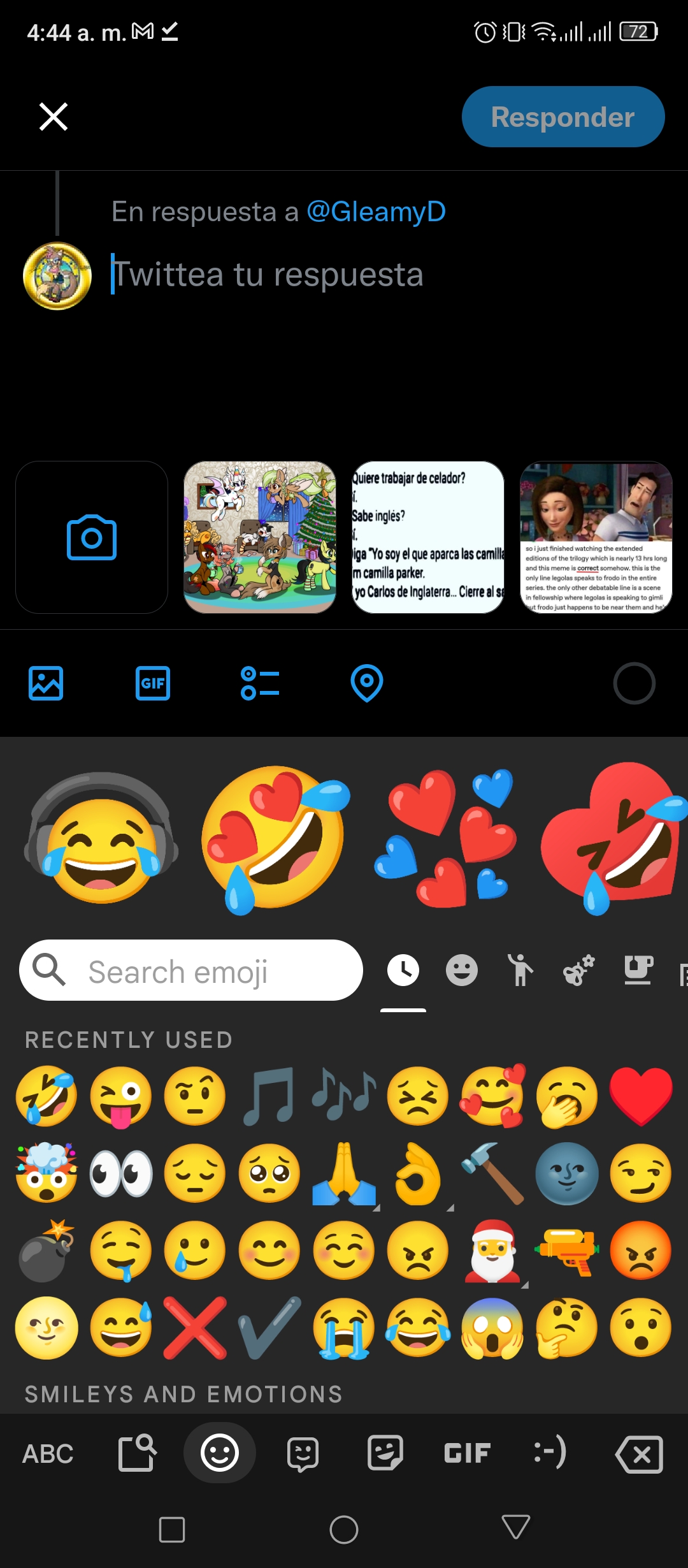Image resolution: width=688 pixels, height=1568 pixels.
Task: Close the reply composer with X
Action: tap(54, 117)
